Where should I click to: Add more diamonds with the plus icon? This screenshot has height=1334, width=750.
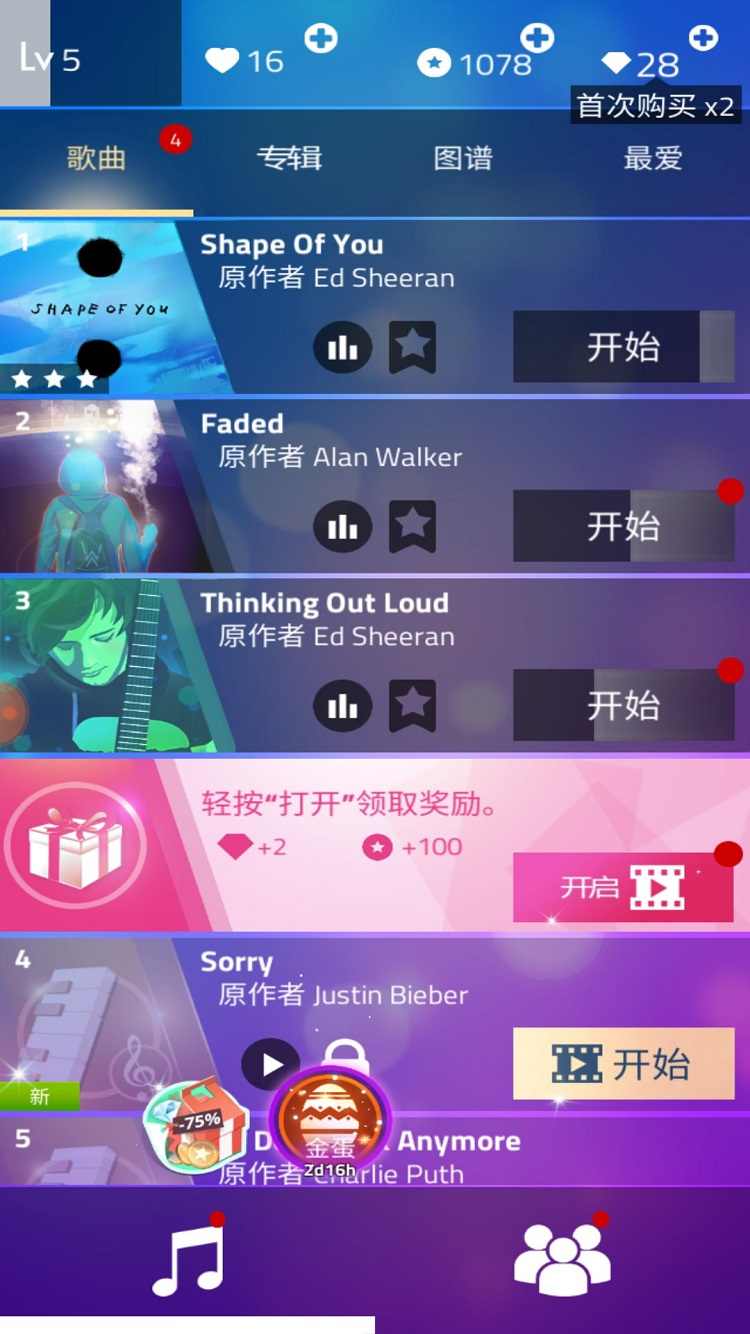click(704, 38)
